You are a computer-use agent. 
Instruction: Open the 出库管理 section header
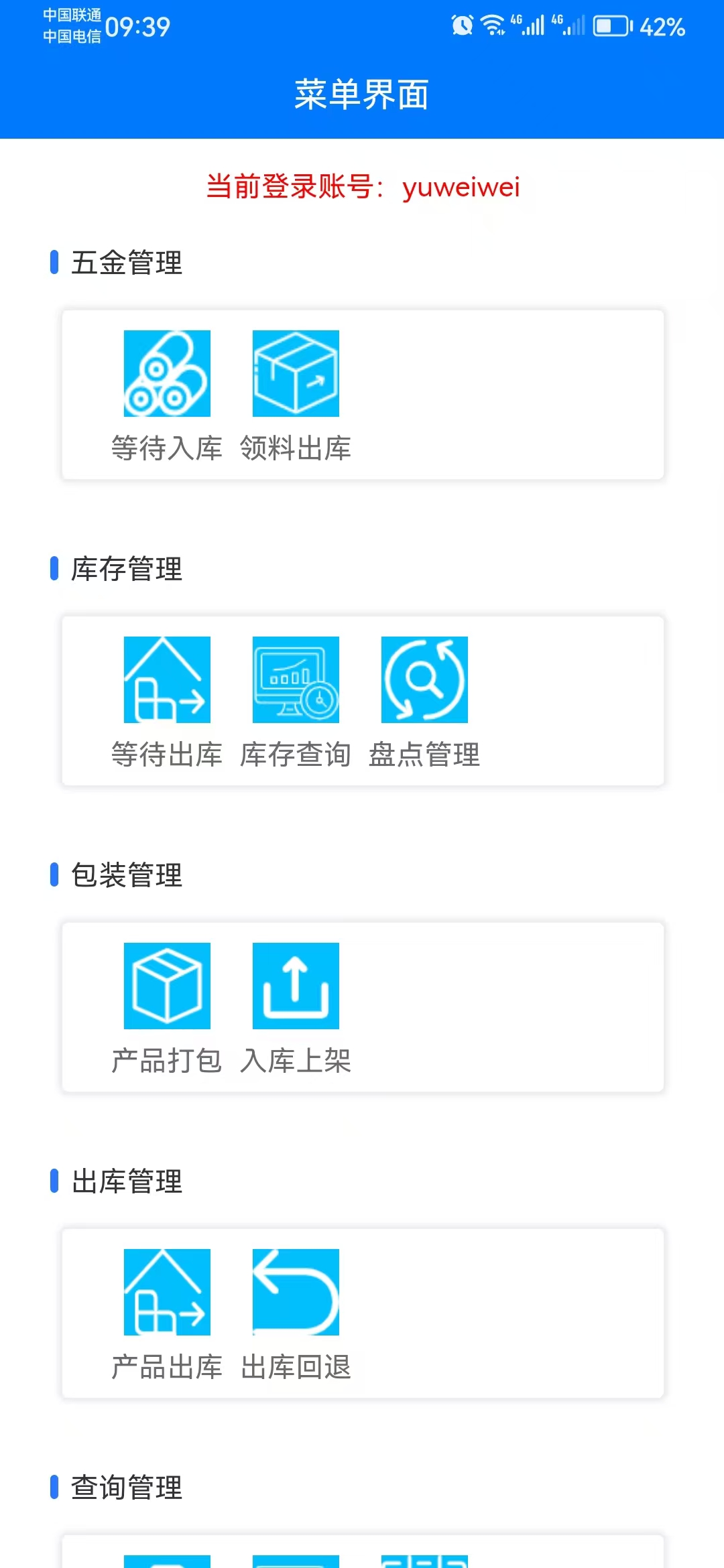pyautogui.click(x=126, y=1181)
